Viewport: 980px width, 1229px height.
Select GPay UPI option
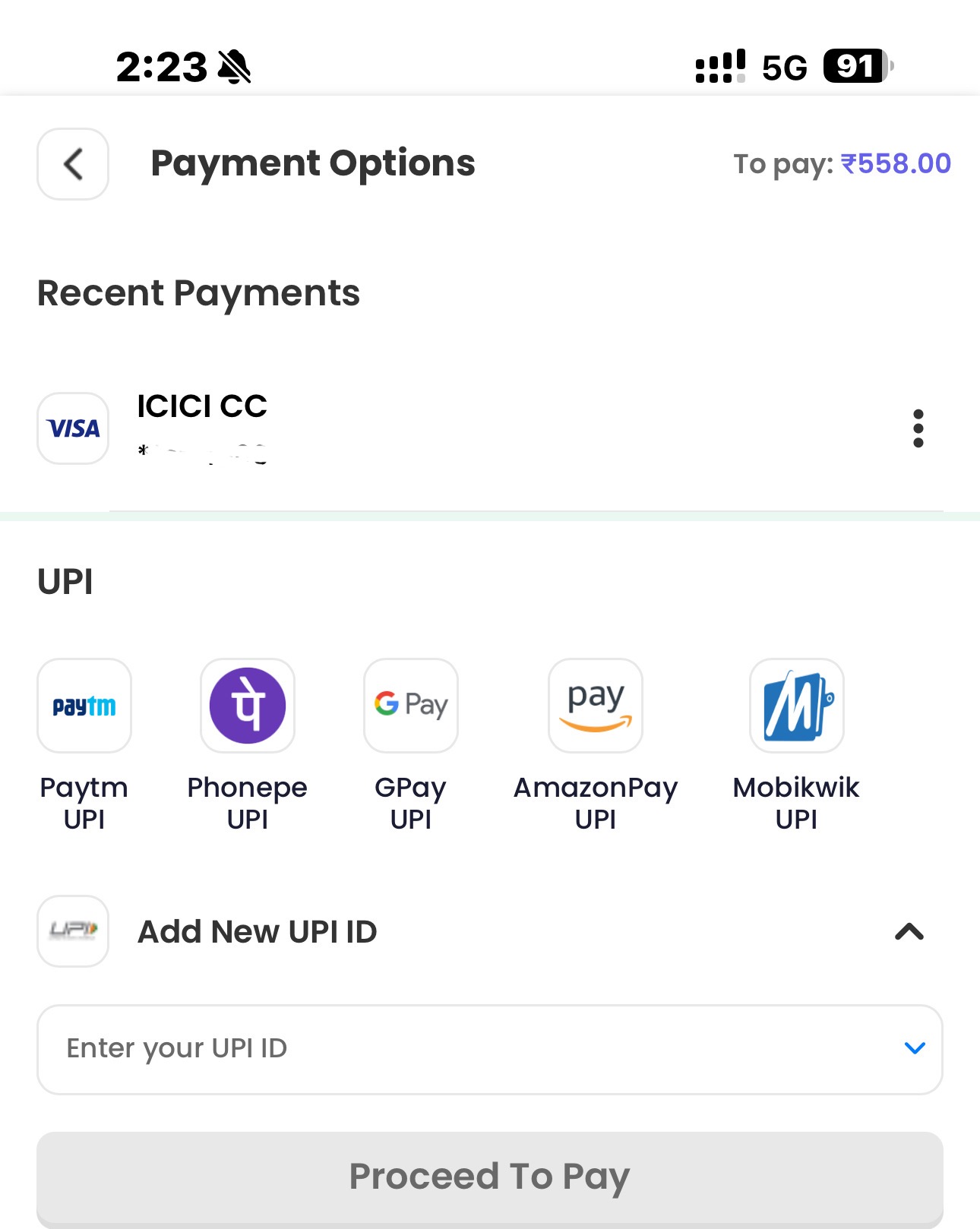411,706
